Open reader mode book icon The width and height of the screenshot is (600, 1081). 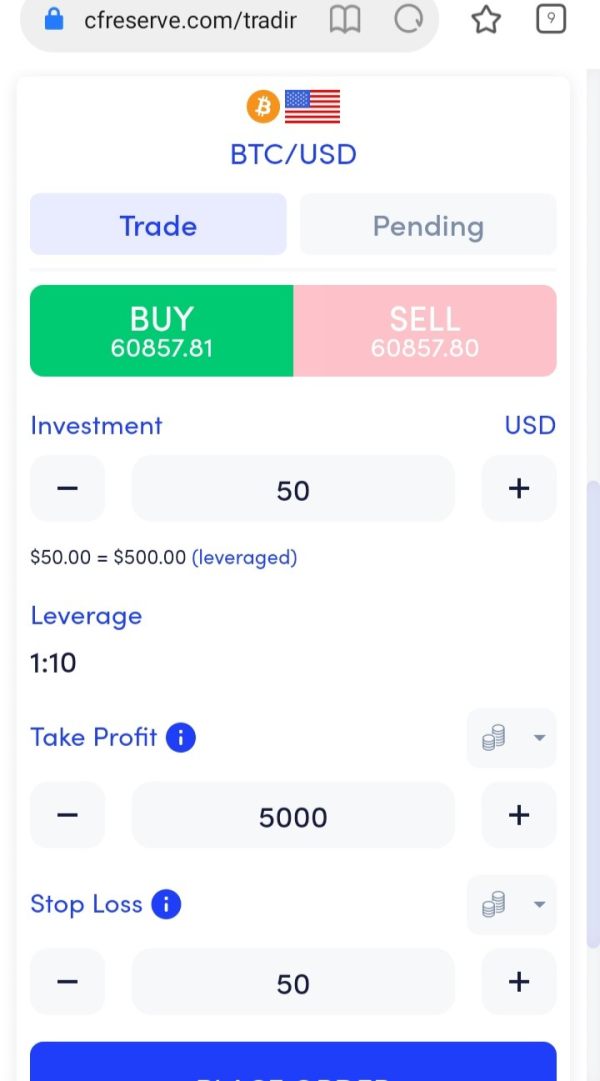345,21
